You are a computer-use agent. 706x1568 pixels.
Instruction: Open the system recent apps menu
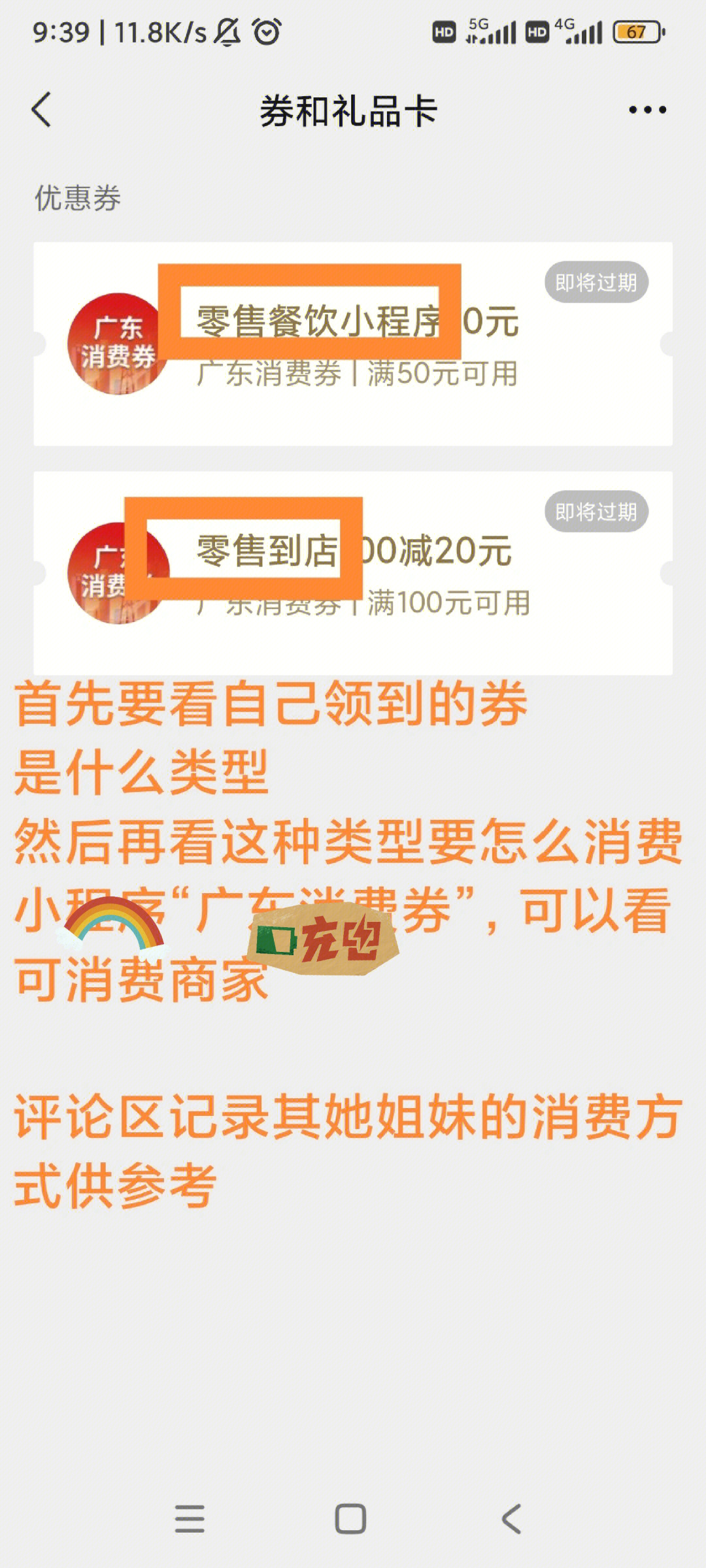190,1518
